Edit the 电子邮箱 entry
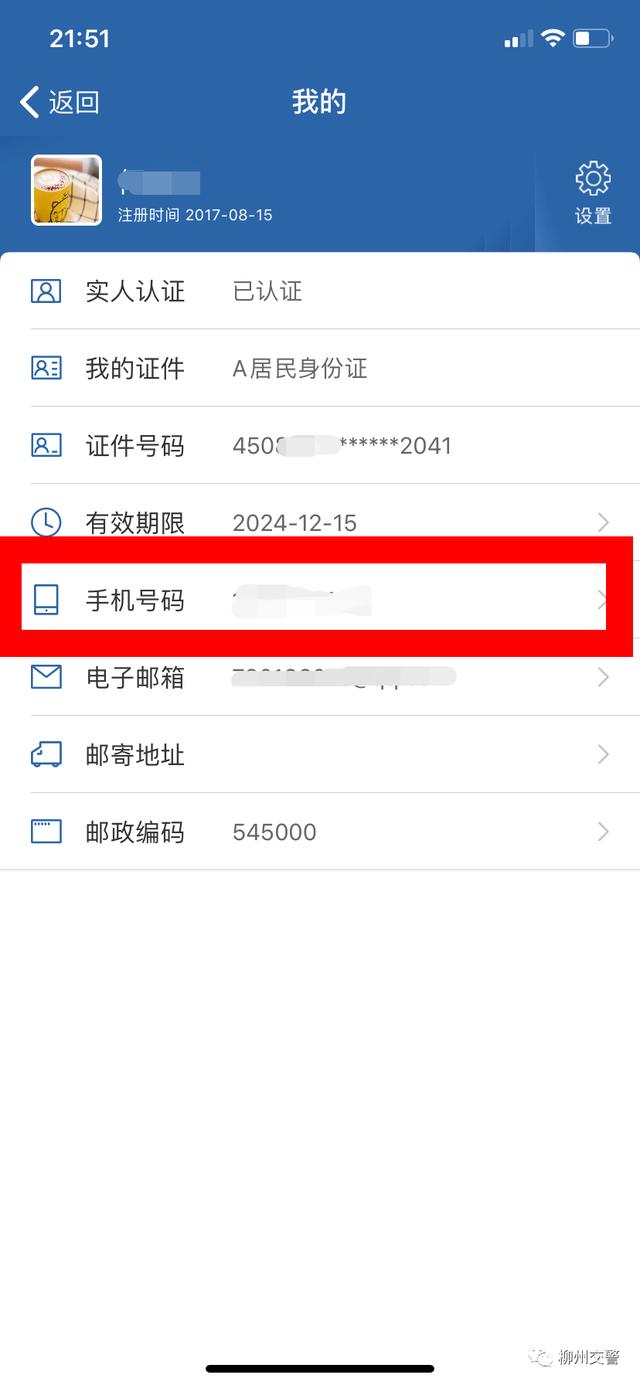 click(x=320, y=677)
